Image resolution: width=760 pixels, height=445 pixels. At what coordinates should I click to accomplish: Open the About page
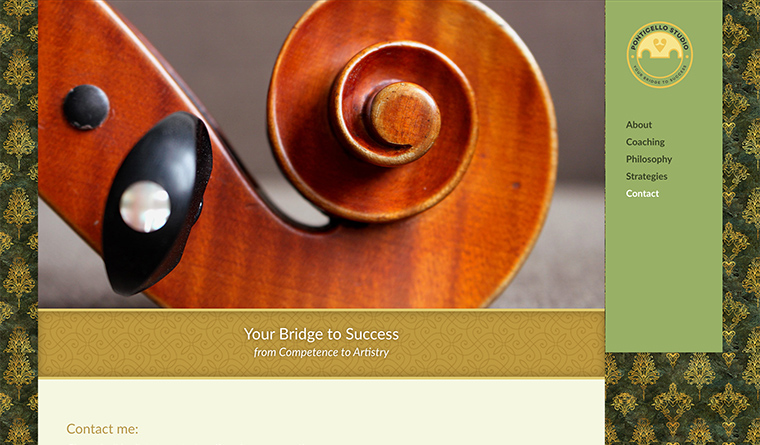(x=638, y=125)
